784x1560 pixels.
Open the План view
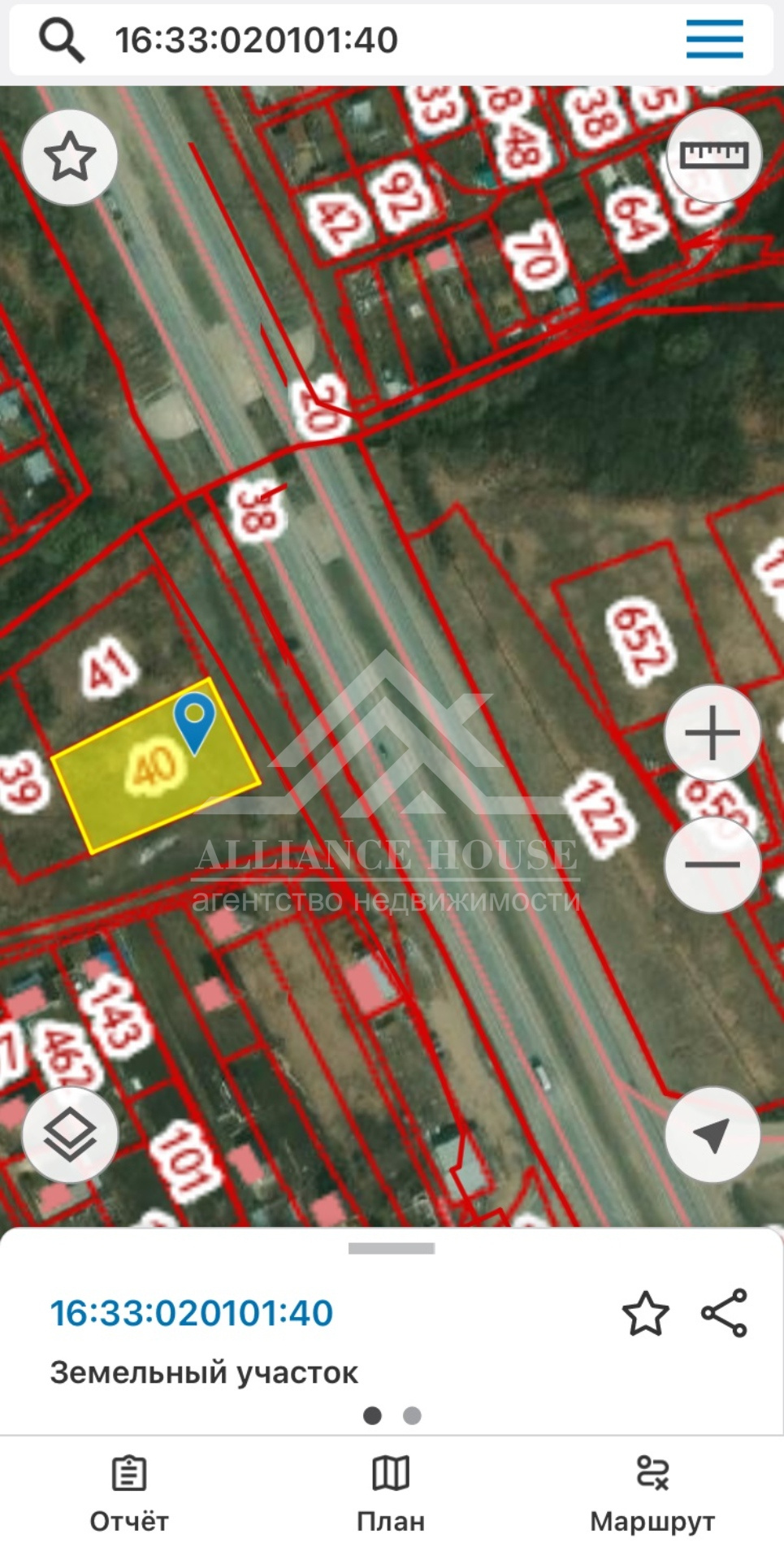(391, 1495)
